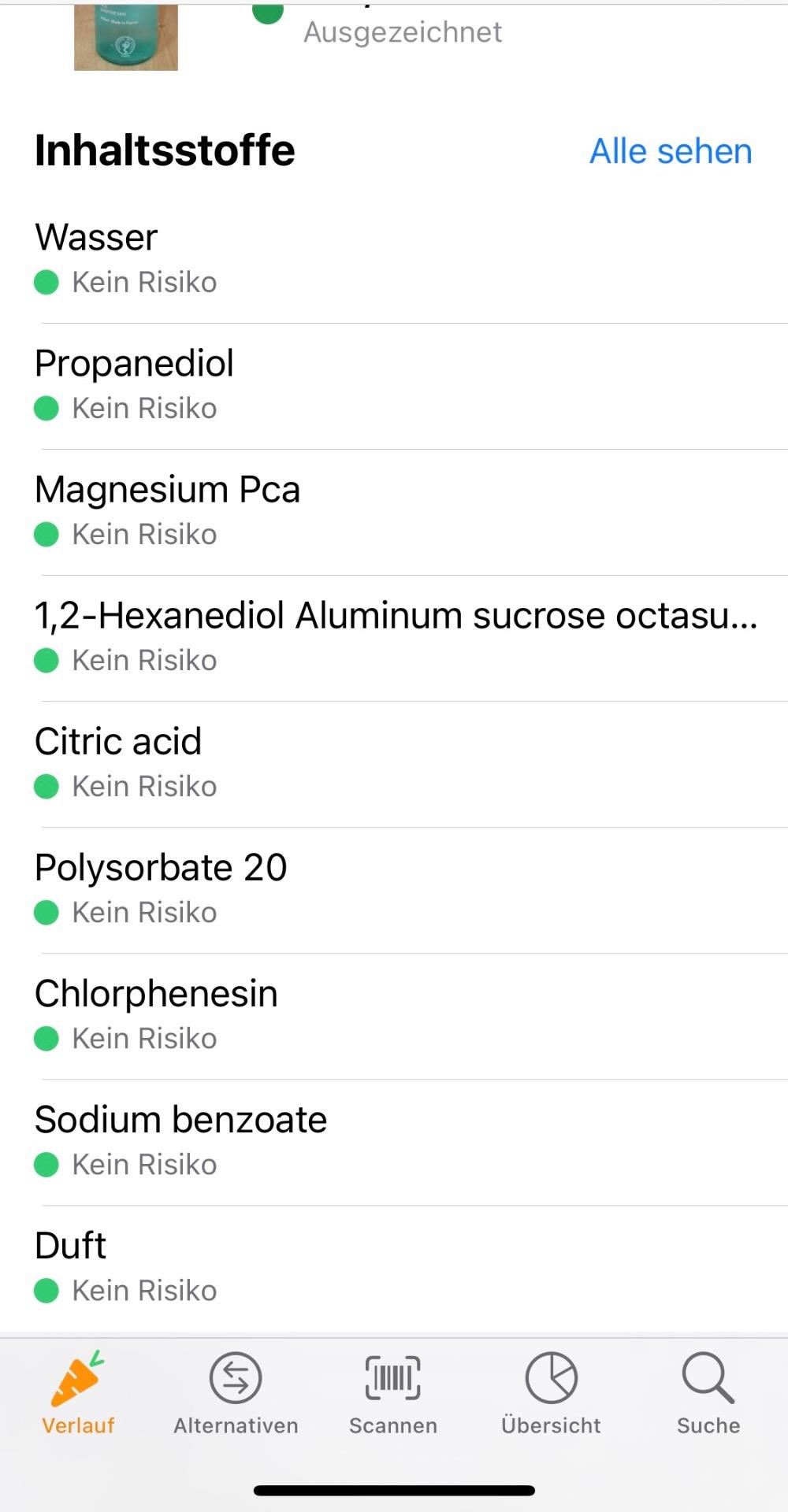Open the Suche tab

[708, 1394]
